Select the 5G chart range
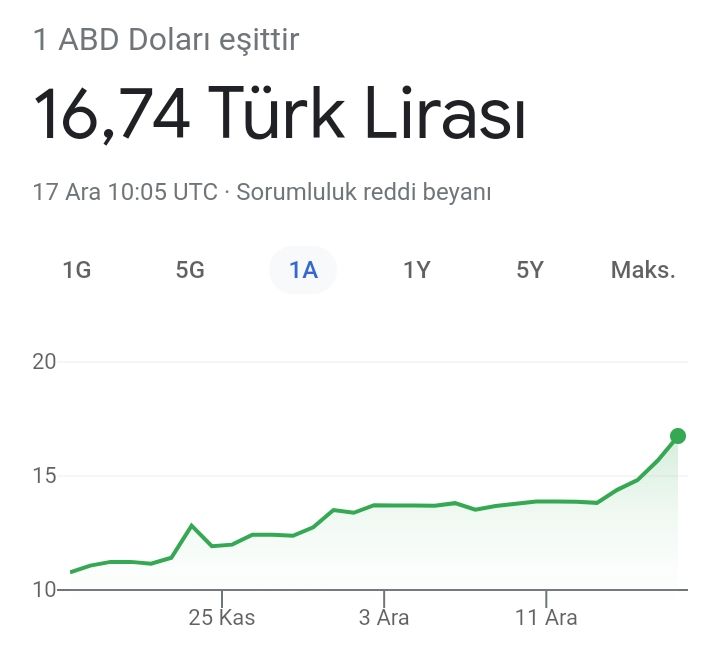720x647 pixels. pyautogui.click(x=190, y=270)
